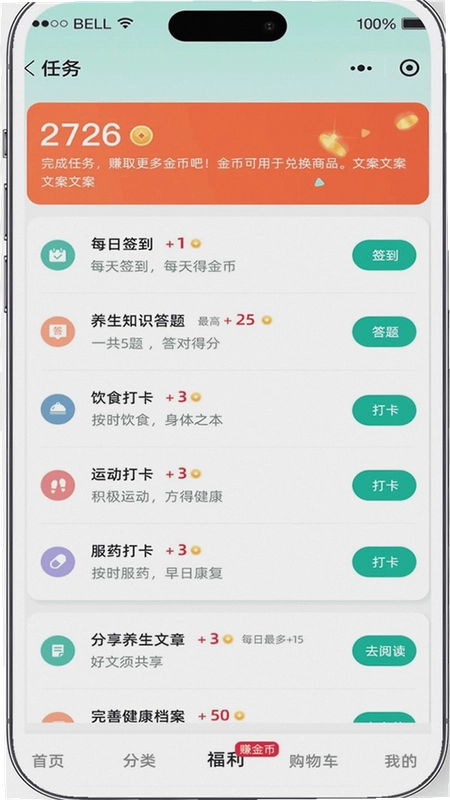Go to the 我的 tab
The height and width of the screenshot is (800, 450).
coord(401,761)
